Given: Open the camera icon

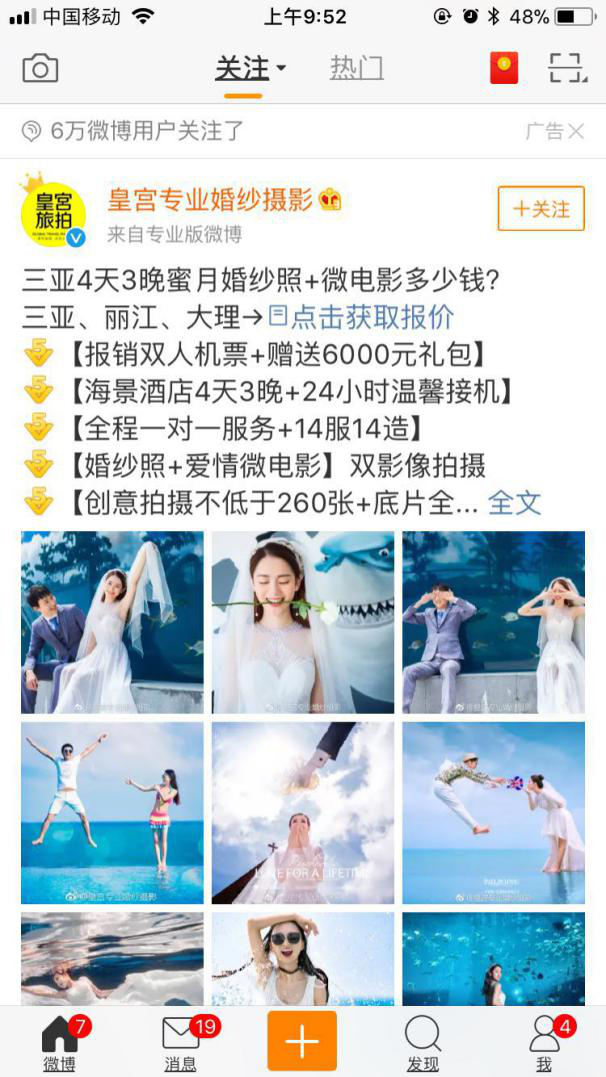Looking at the screenshot, I should [x=40, y=68].
